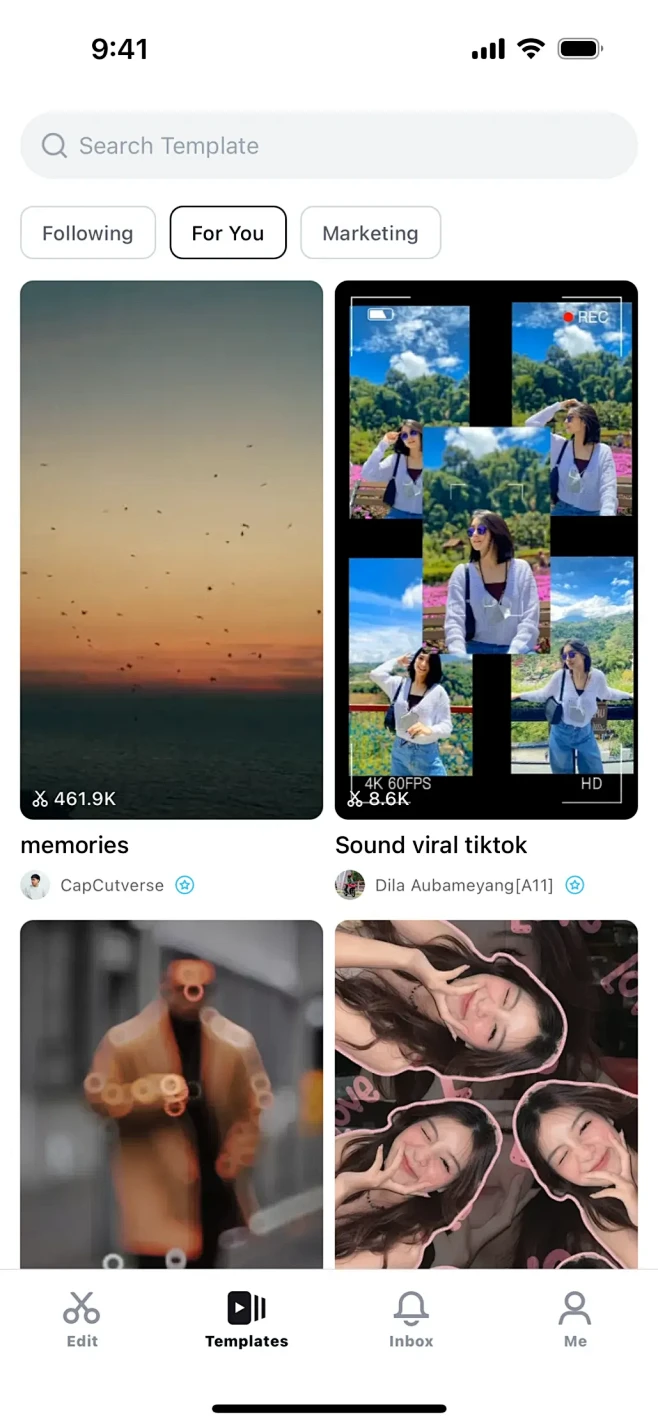658x1426 pixels.
Task: Open the blurred orange jacket template
Action: tap(171, 1093)
